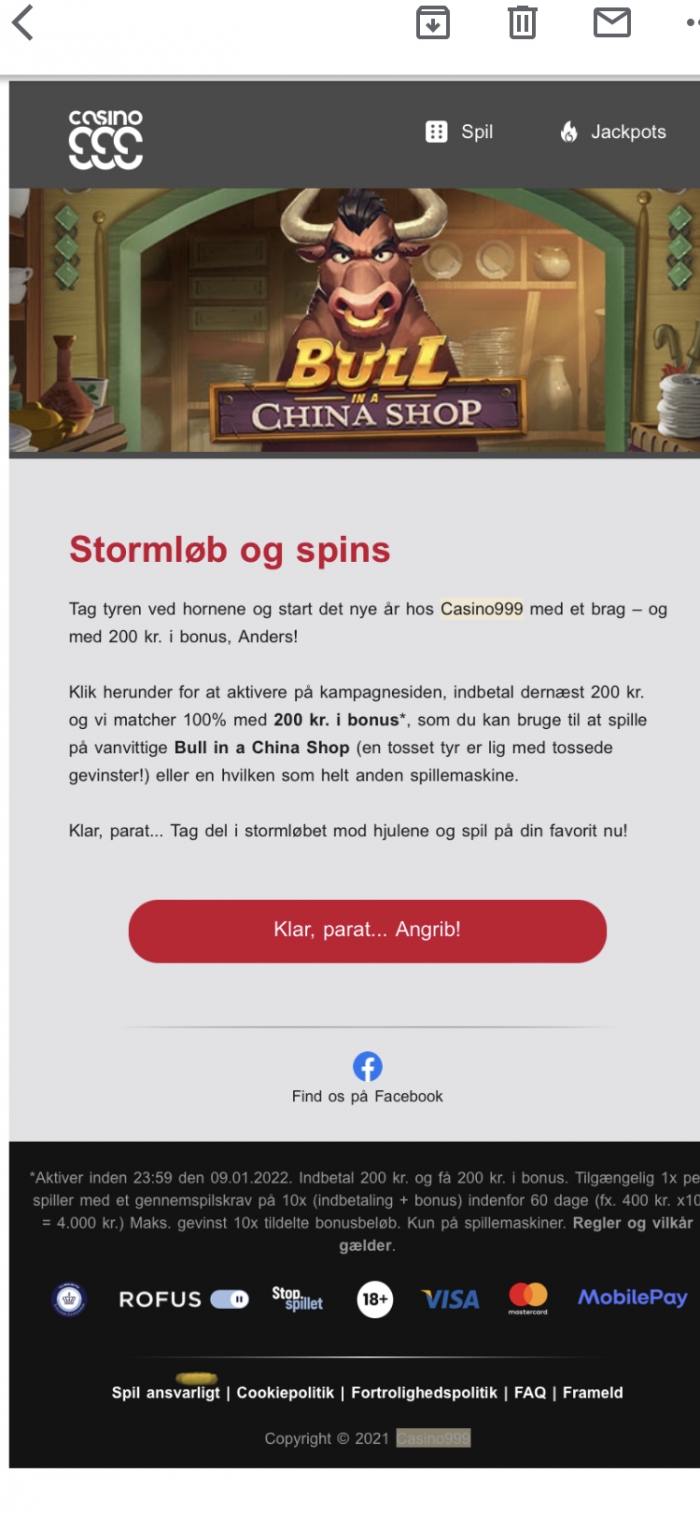The image size is (700, 1515).
Task: Tap the Frameld unsubscribe link
Action: click(x=593, y=1392)
